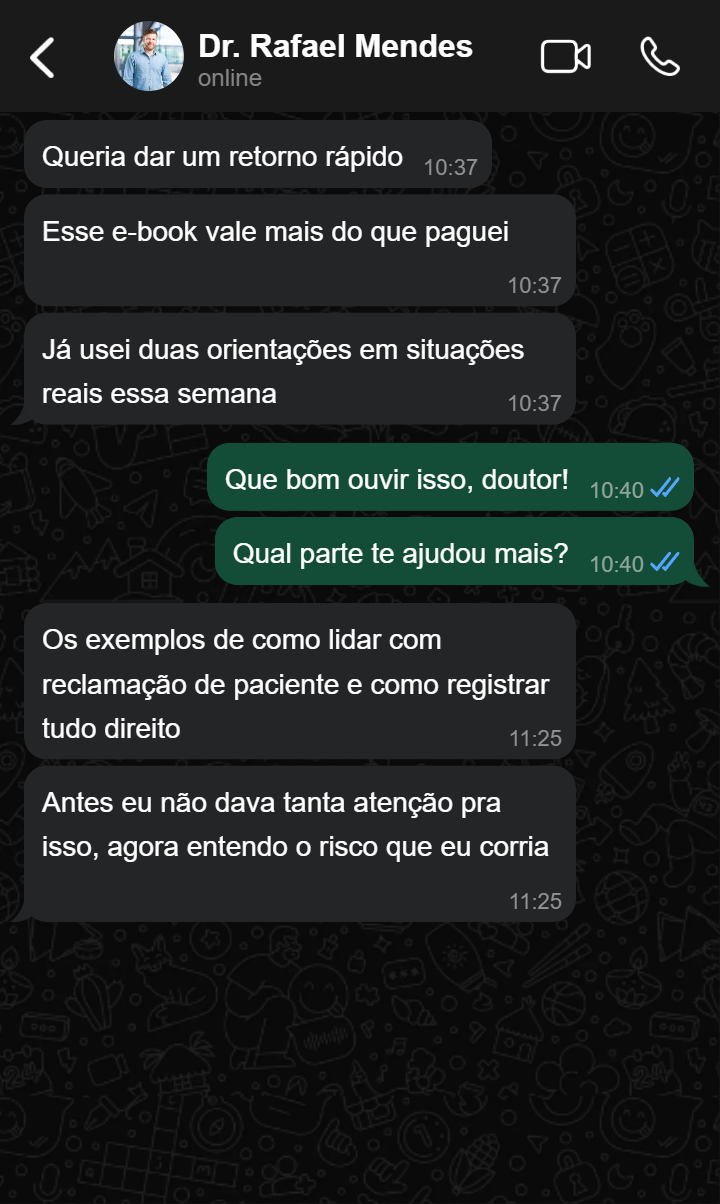Start a voice call with Dr. Rafael Mendes

659,57
